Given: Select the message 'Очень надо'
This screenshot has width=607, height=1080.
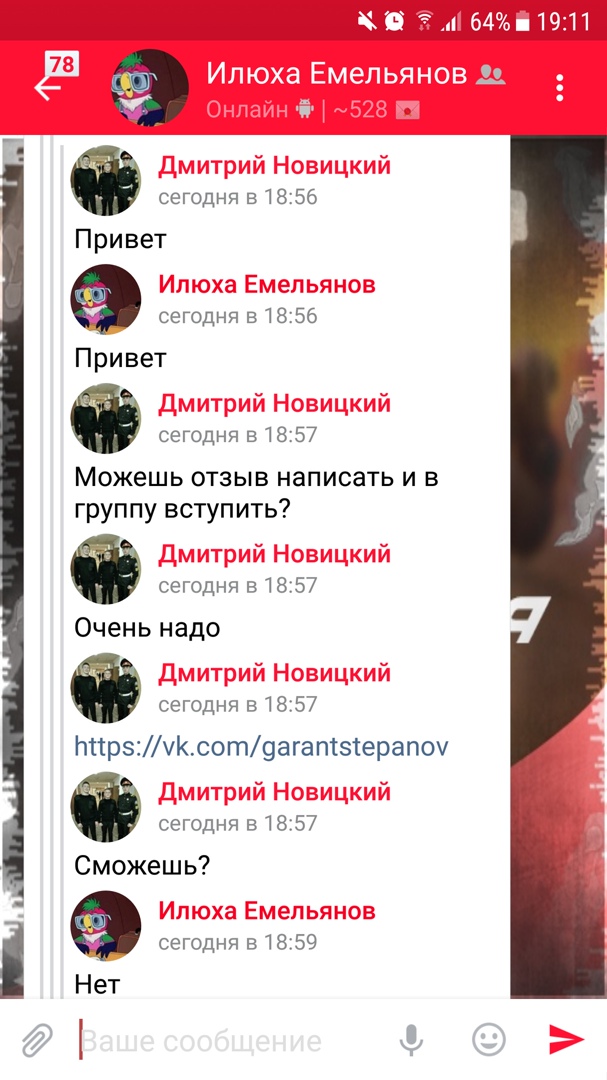Looking at the screenshot, I should [148, 628].
